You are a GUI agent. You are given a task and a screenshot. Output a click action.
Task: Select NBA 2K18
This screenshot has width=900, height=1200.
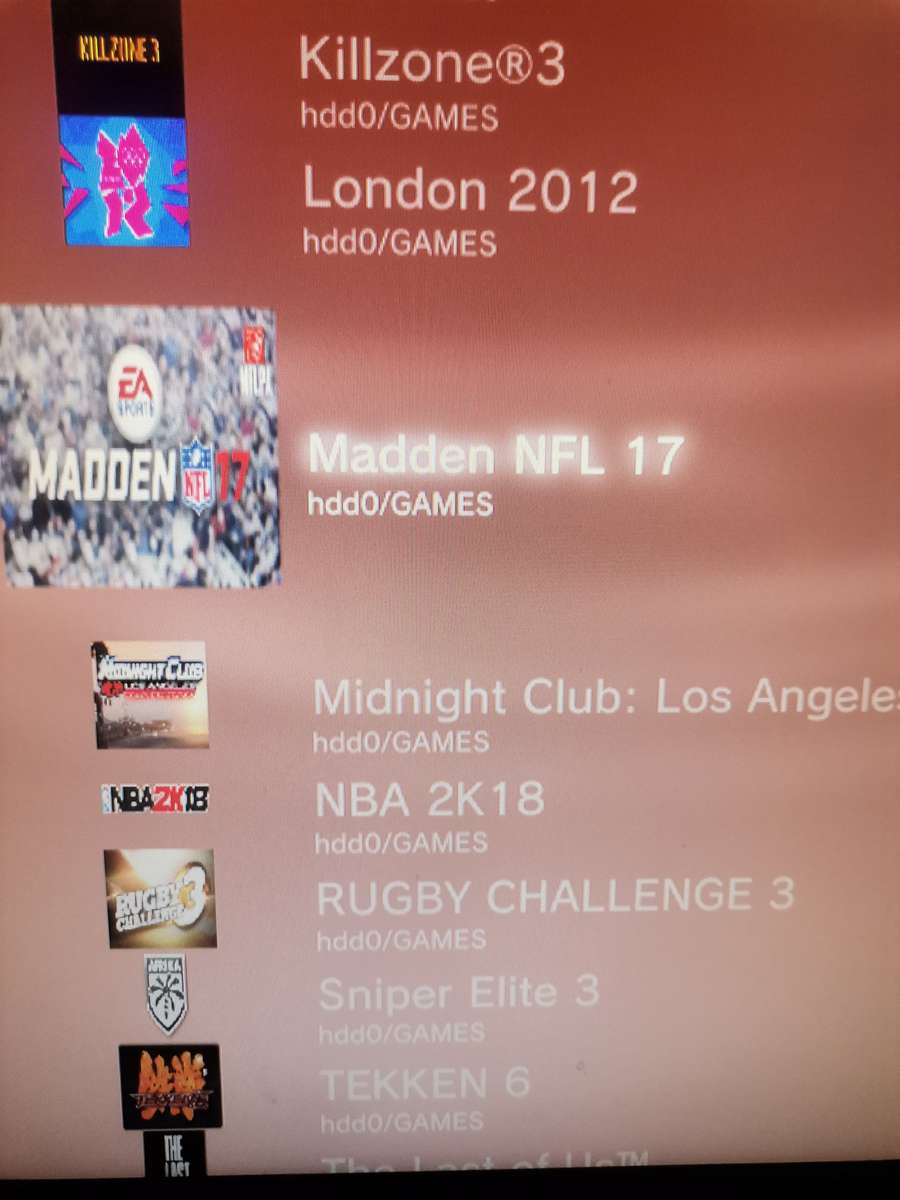[x=429, y=799]
